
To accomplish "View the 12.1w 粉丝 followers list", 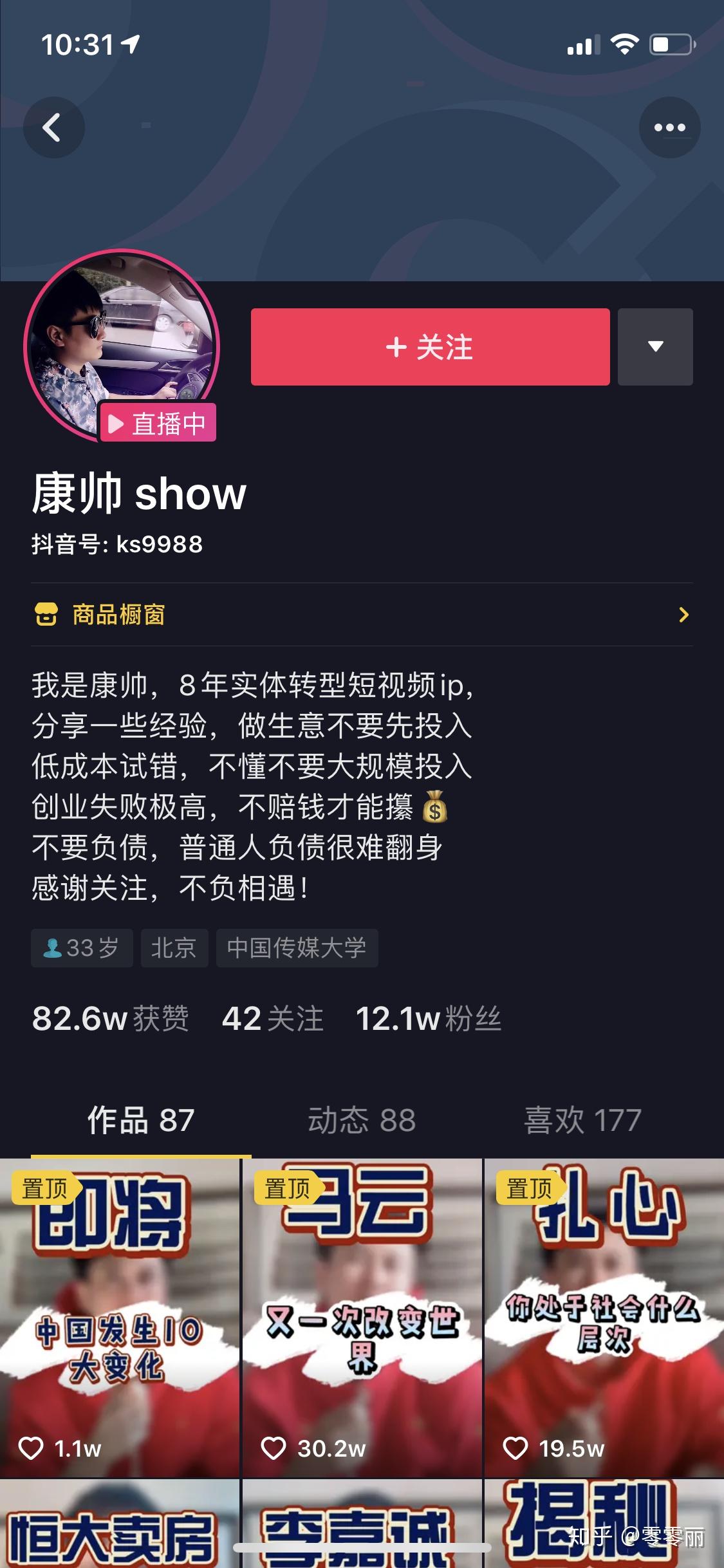I will pyautogui.click(x=428, y=1018).
